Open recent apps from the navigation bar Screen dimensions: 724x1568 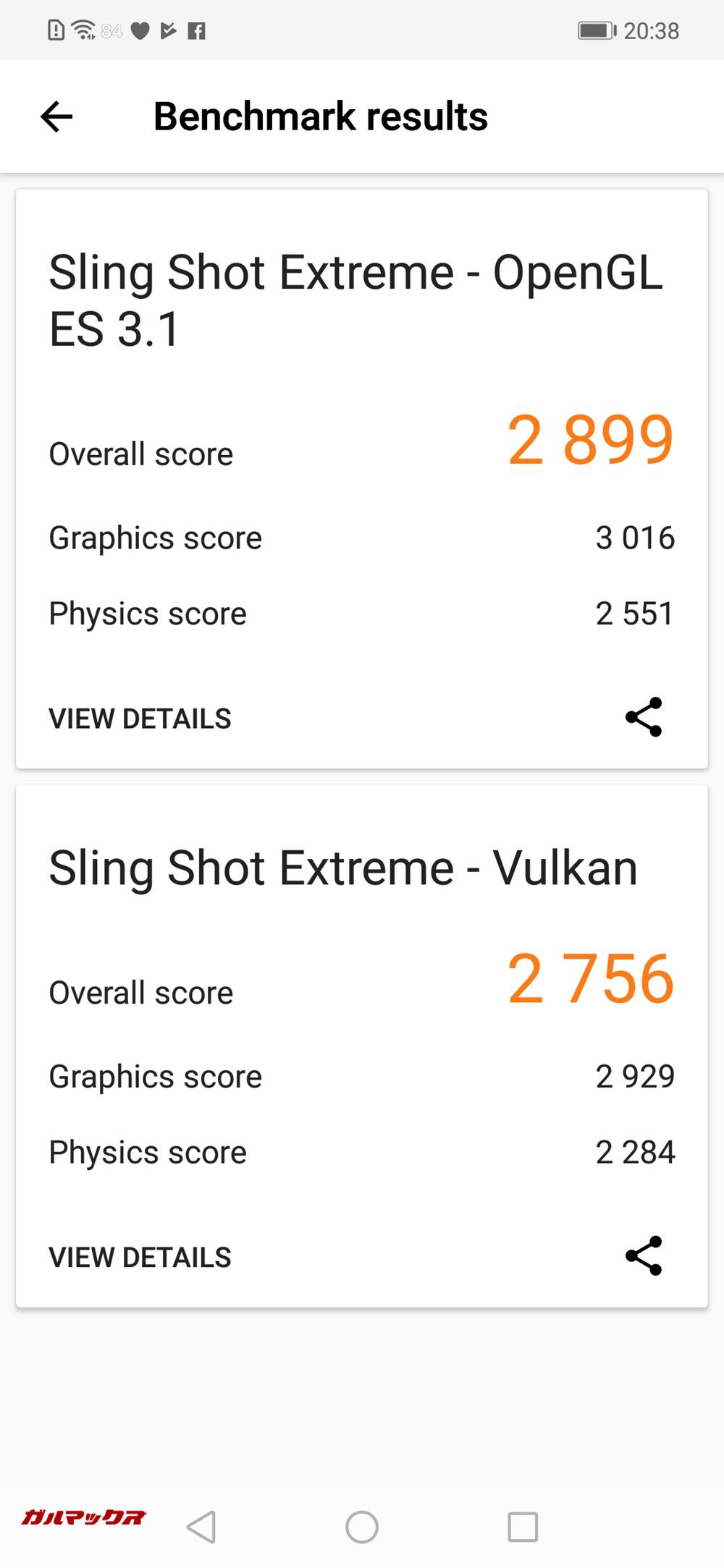point(523,1527)
